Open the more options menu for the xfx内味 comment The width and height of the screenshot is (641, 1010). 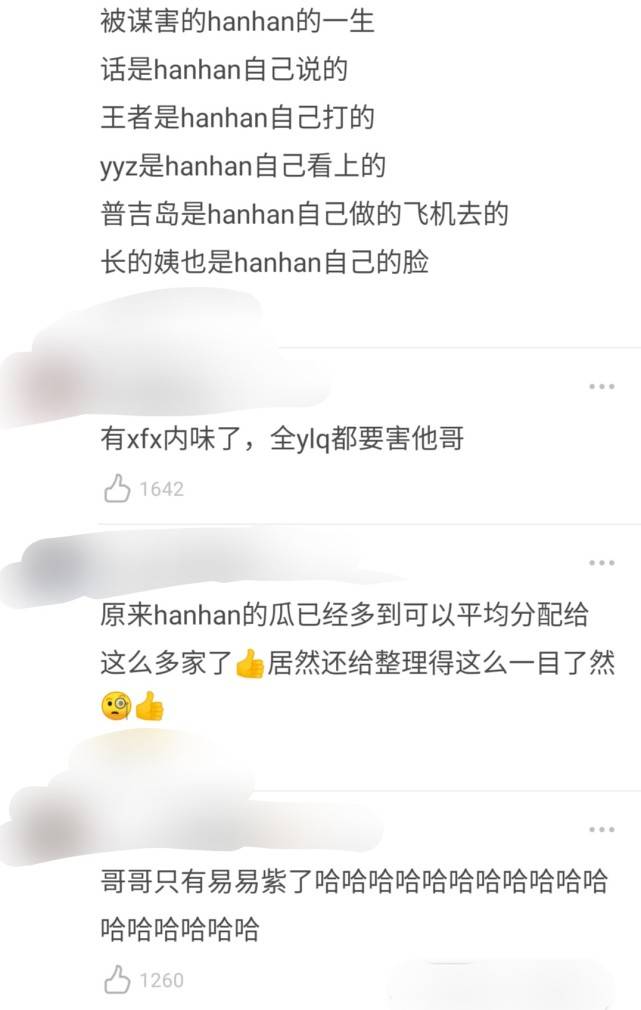pos(601,386)
